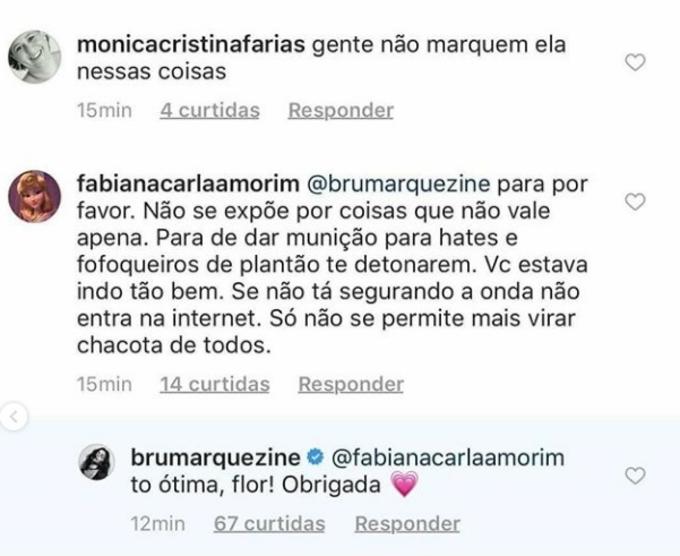Reply to monicacristinafarias's comment
The width and height of the screenshot is (680, 556).
click(340, 111)
